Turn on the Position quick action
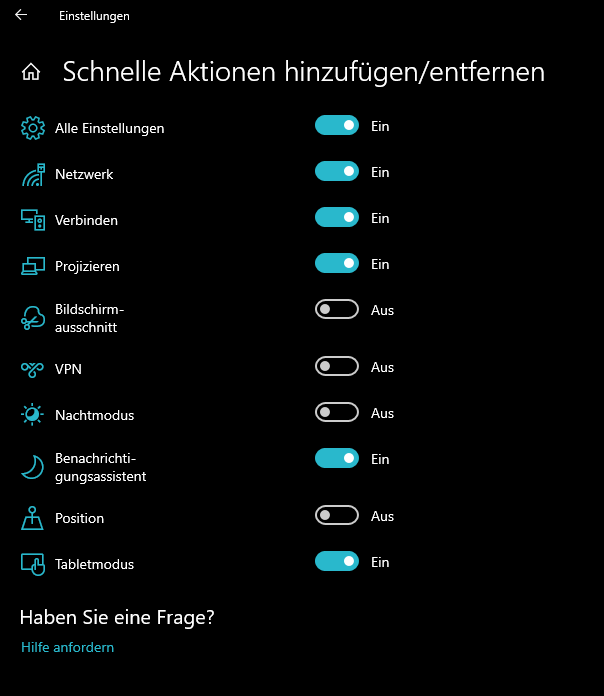The height and width of the screenshot is (696, 604). click(x=336, y=516)
